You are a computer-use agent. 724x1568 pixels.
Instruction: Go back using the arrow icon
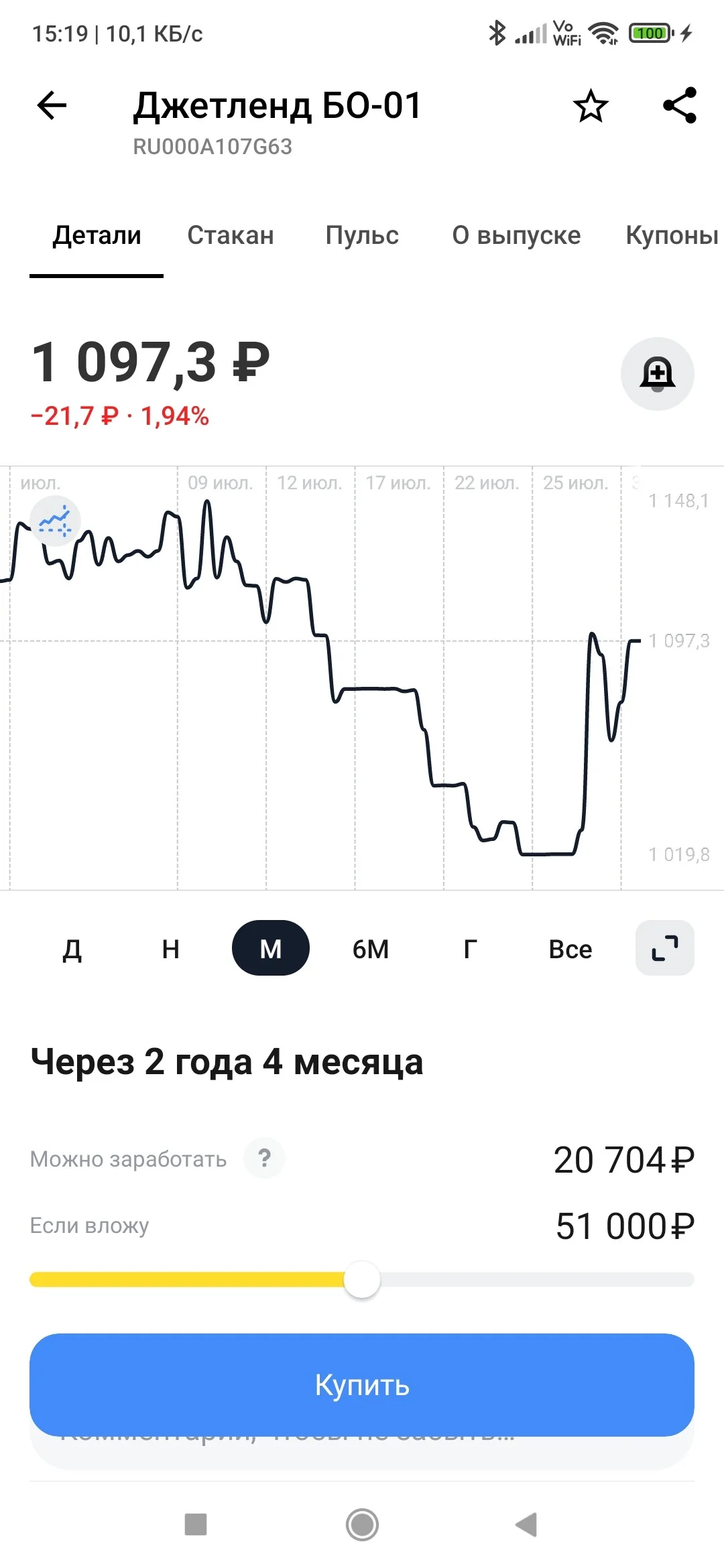[52, 105]
